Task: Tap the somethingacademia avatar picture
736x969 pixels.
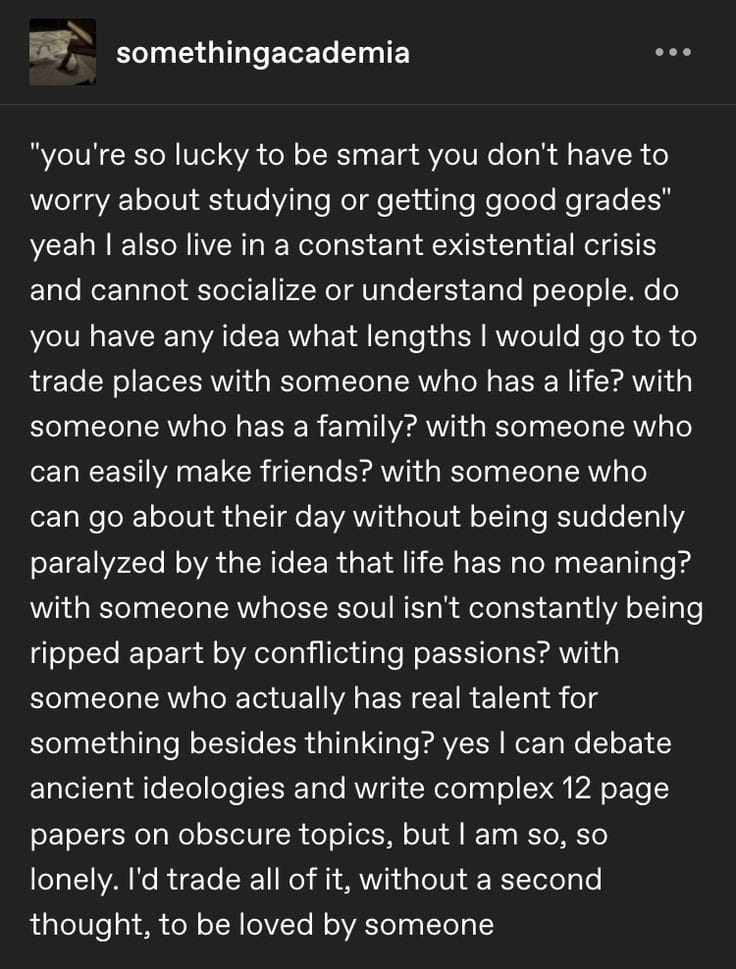Action: (x=63, y=52)
